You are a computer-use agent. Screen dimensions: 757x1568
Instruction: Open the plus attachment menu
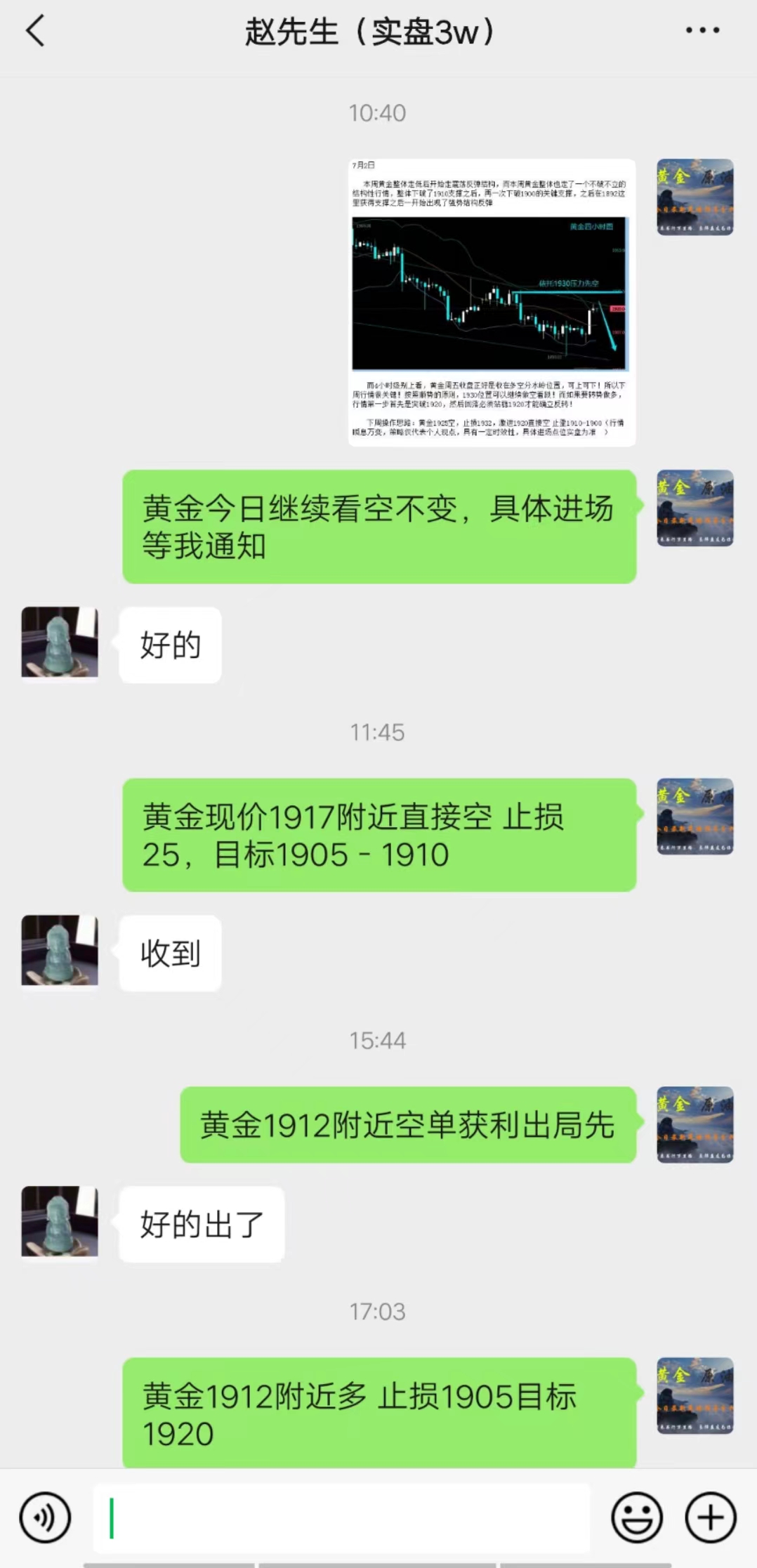[x=710, y=1517]
